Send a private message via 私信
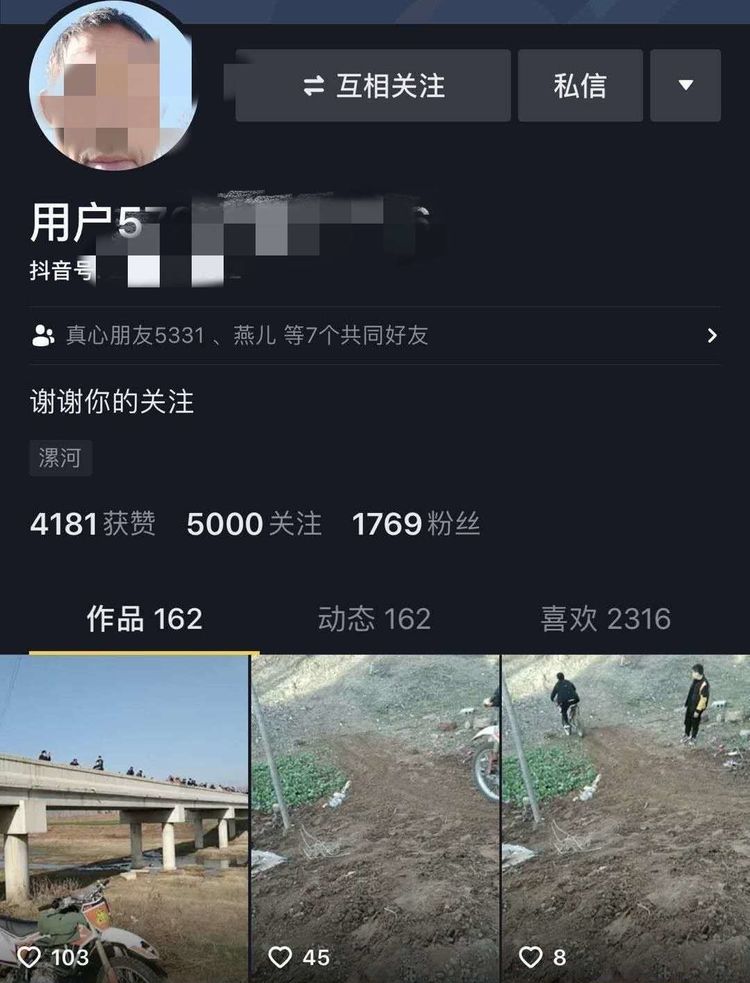 580,86
